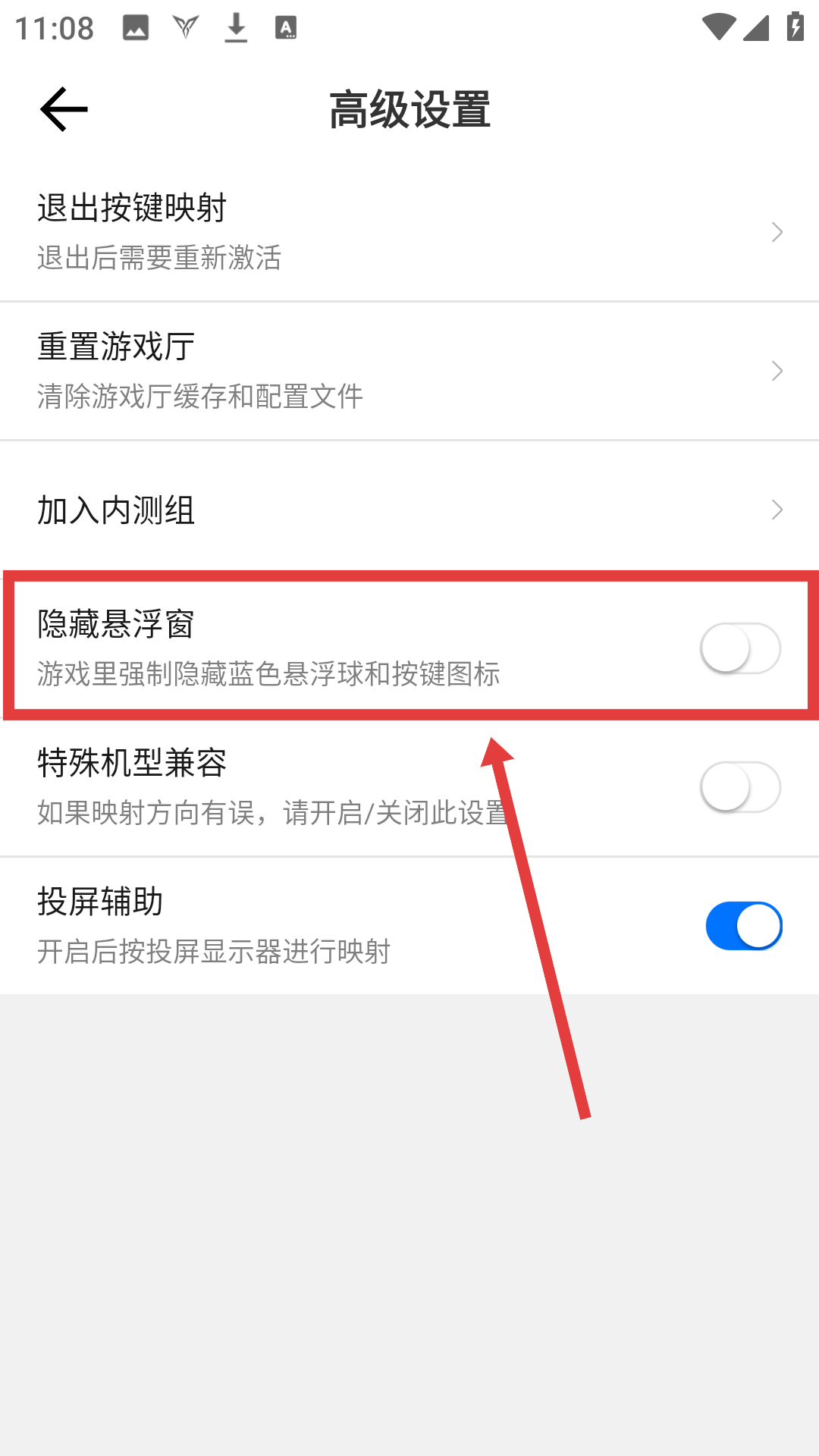
Task: Enable the 隐藏悬浮窗 switch
Action: (740, 648)
